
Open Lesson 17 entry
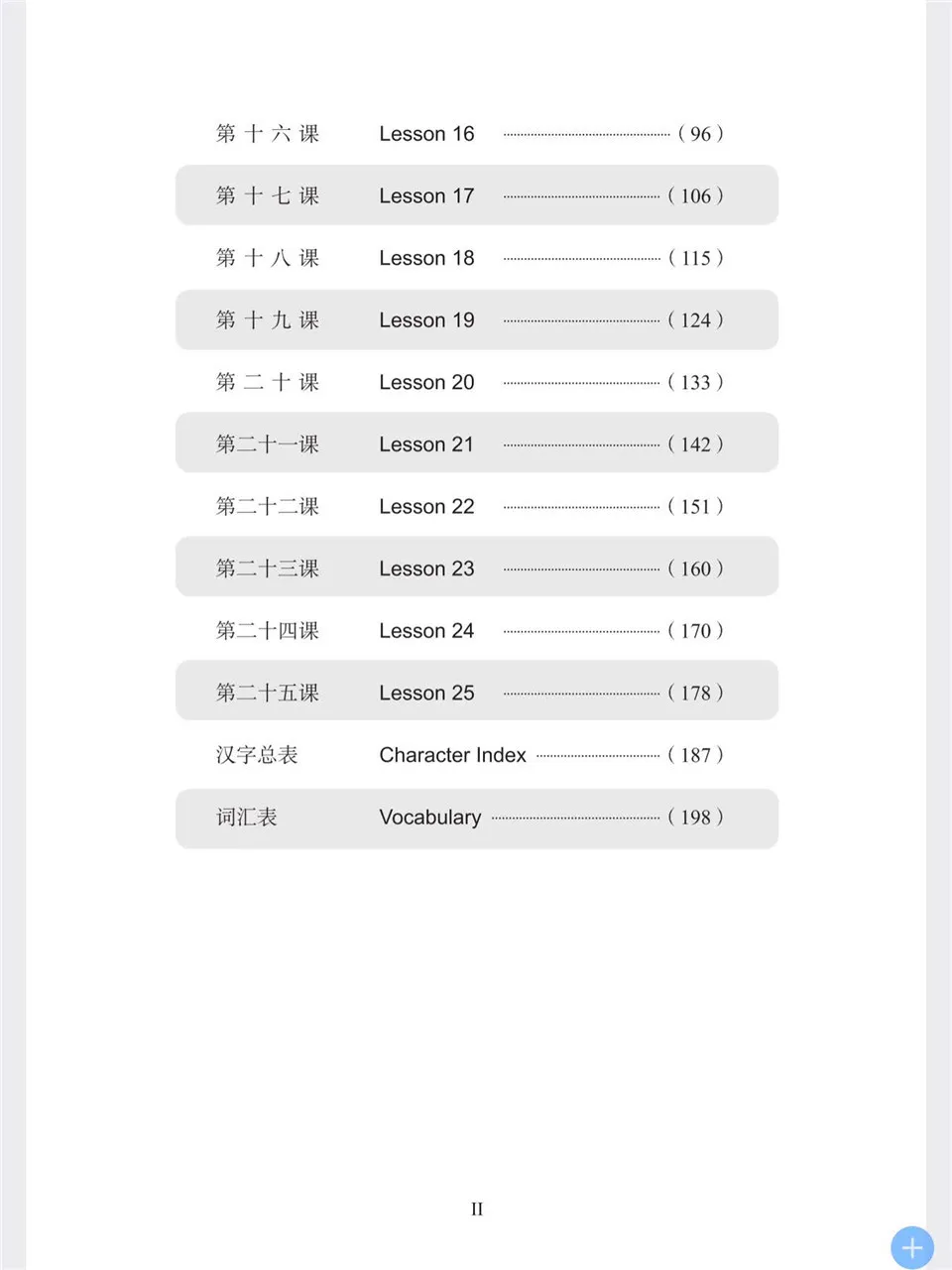coord(426,195)
